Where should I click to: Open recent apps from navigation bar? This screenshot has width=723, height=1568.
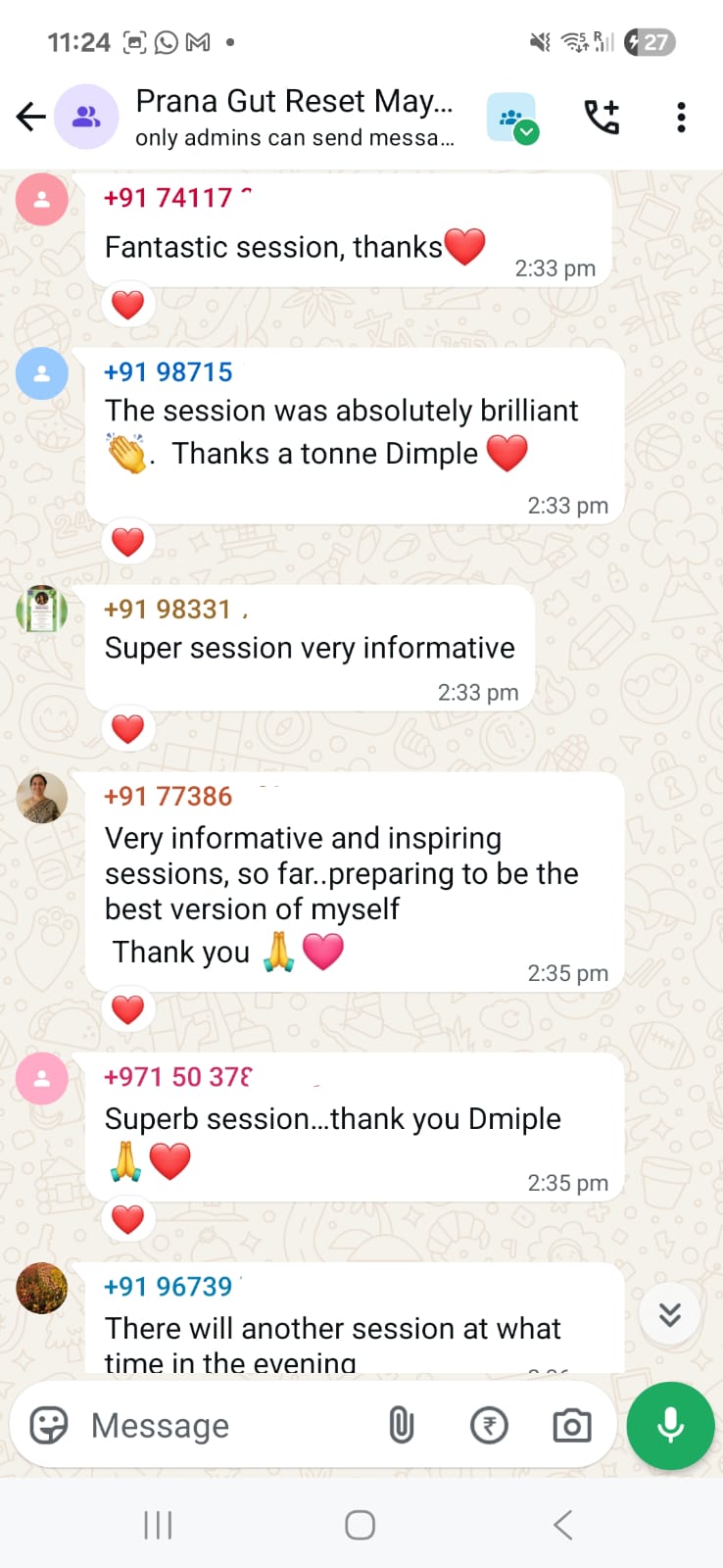158,1525
